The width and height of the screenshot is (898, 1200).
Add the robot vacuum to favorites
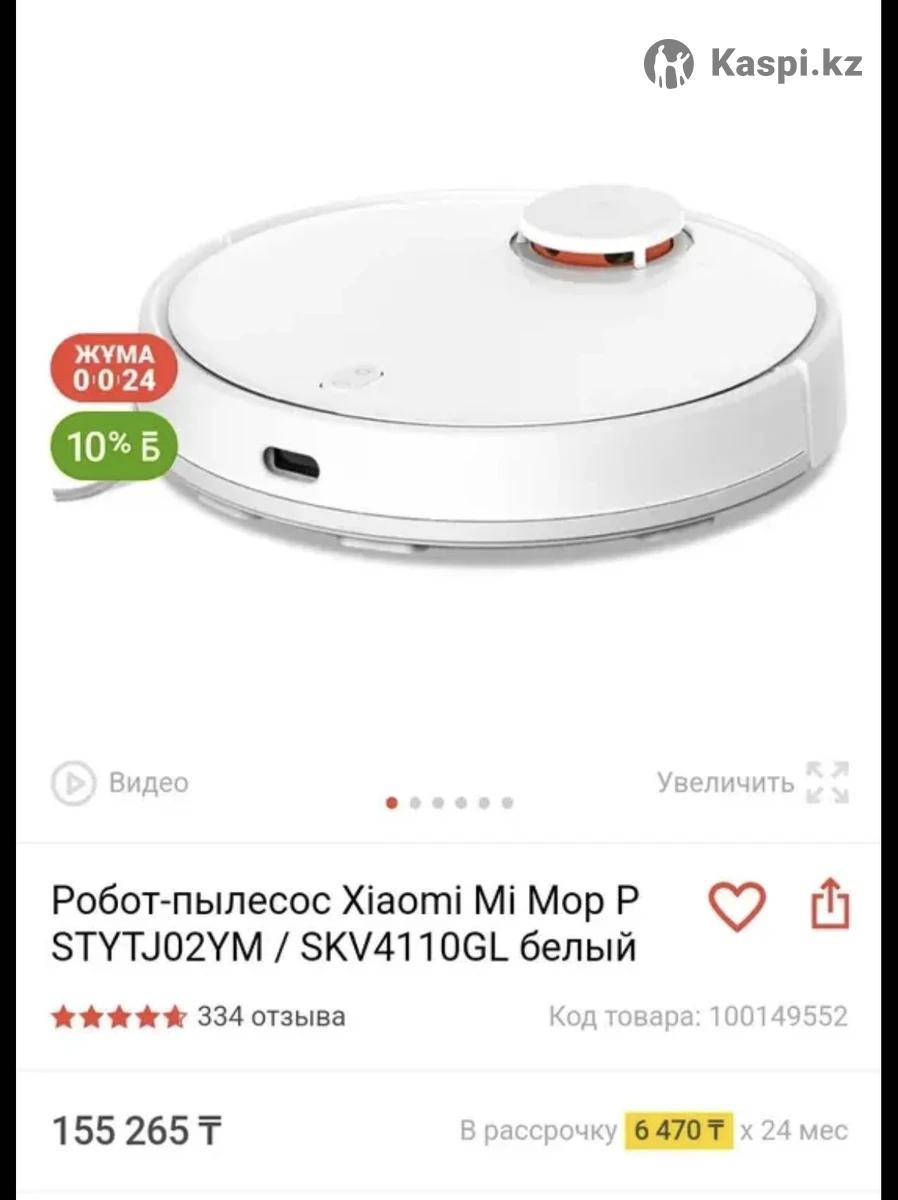point(736,906)
